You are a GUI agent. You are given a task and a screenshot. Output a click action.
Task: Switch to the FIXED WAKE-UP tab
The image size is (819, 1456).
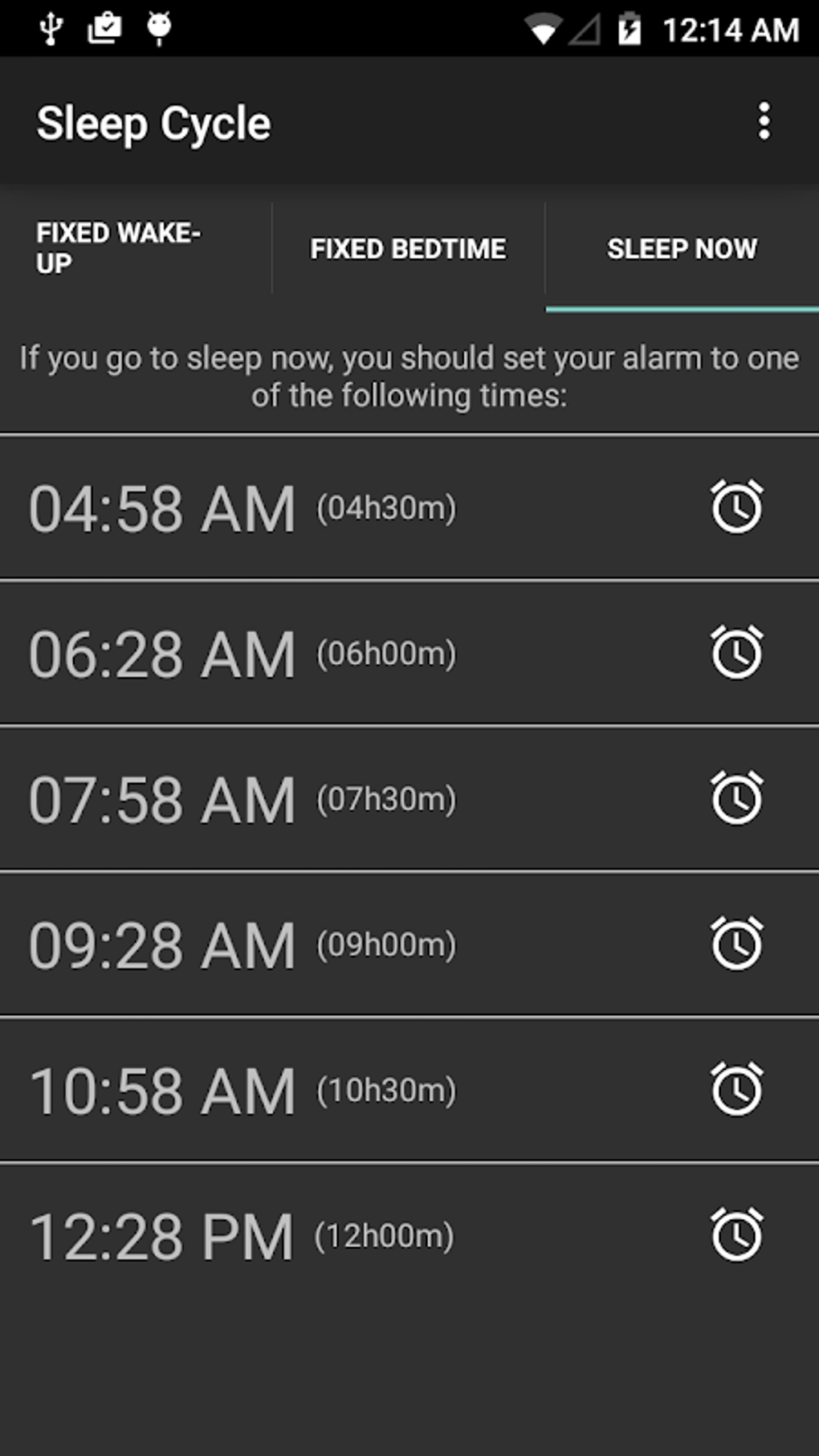(135, 248)
